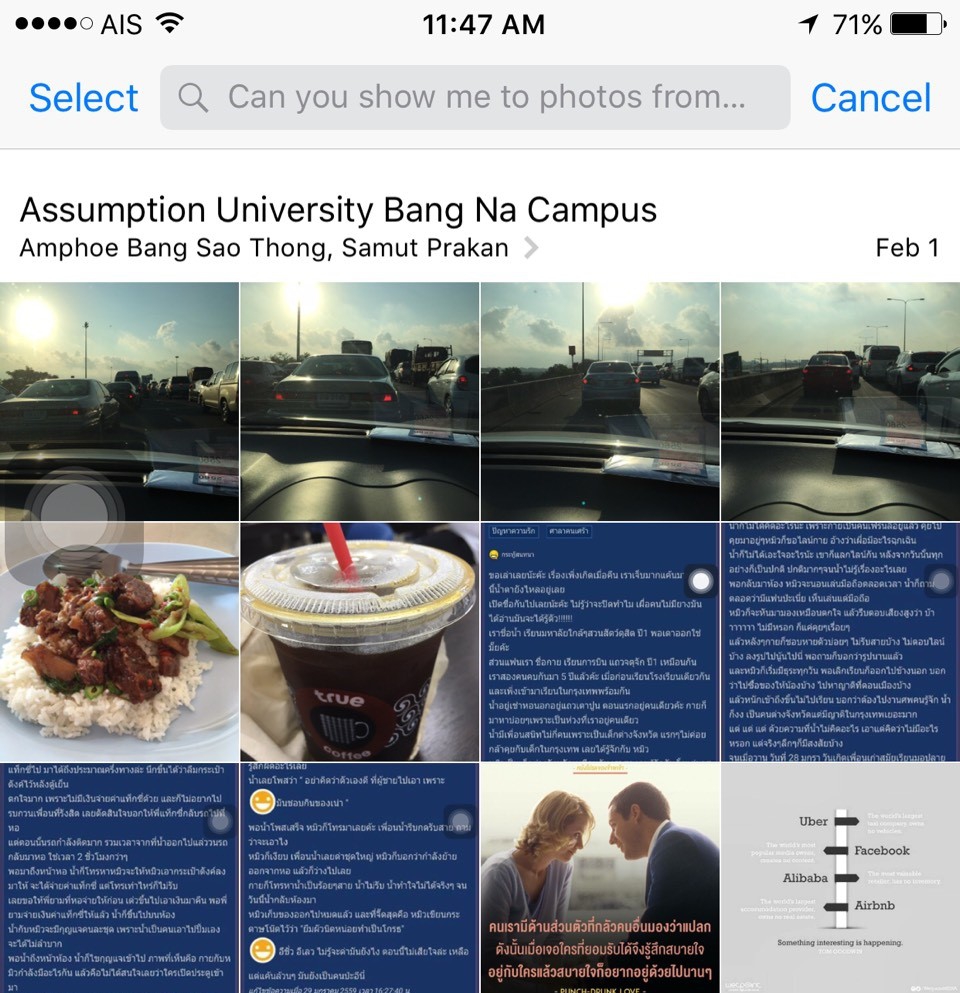Screen dimensions: 960x993
Task: Open the first traffic photo with bright sun
Action: [x=119, y=401]
